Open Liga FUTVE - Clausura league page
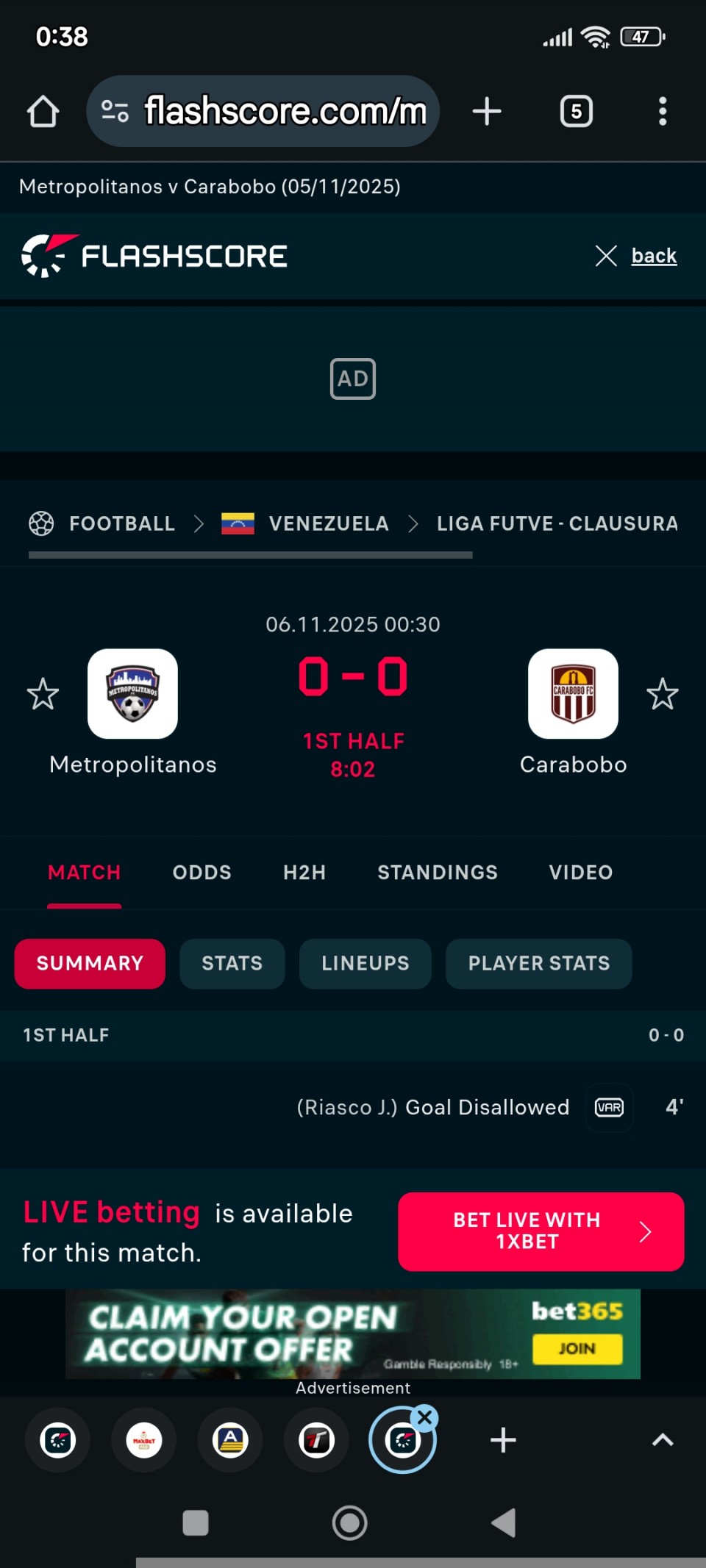This screenshot has width=706, height=1568. [x=557, y=523]
